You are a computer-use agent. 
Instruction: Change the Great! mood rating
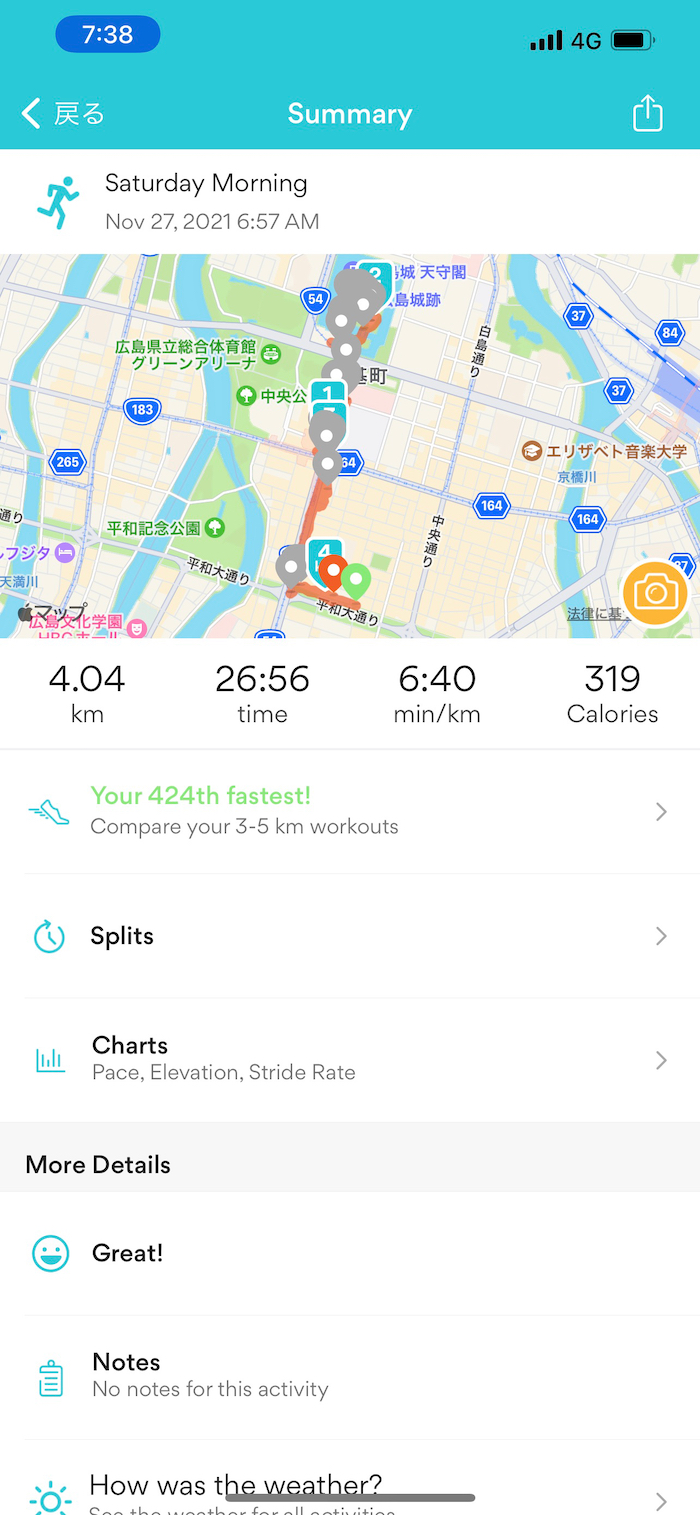click(348, 1253)
